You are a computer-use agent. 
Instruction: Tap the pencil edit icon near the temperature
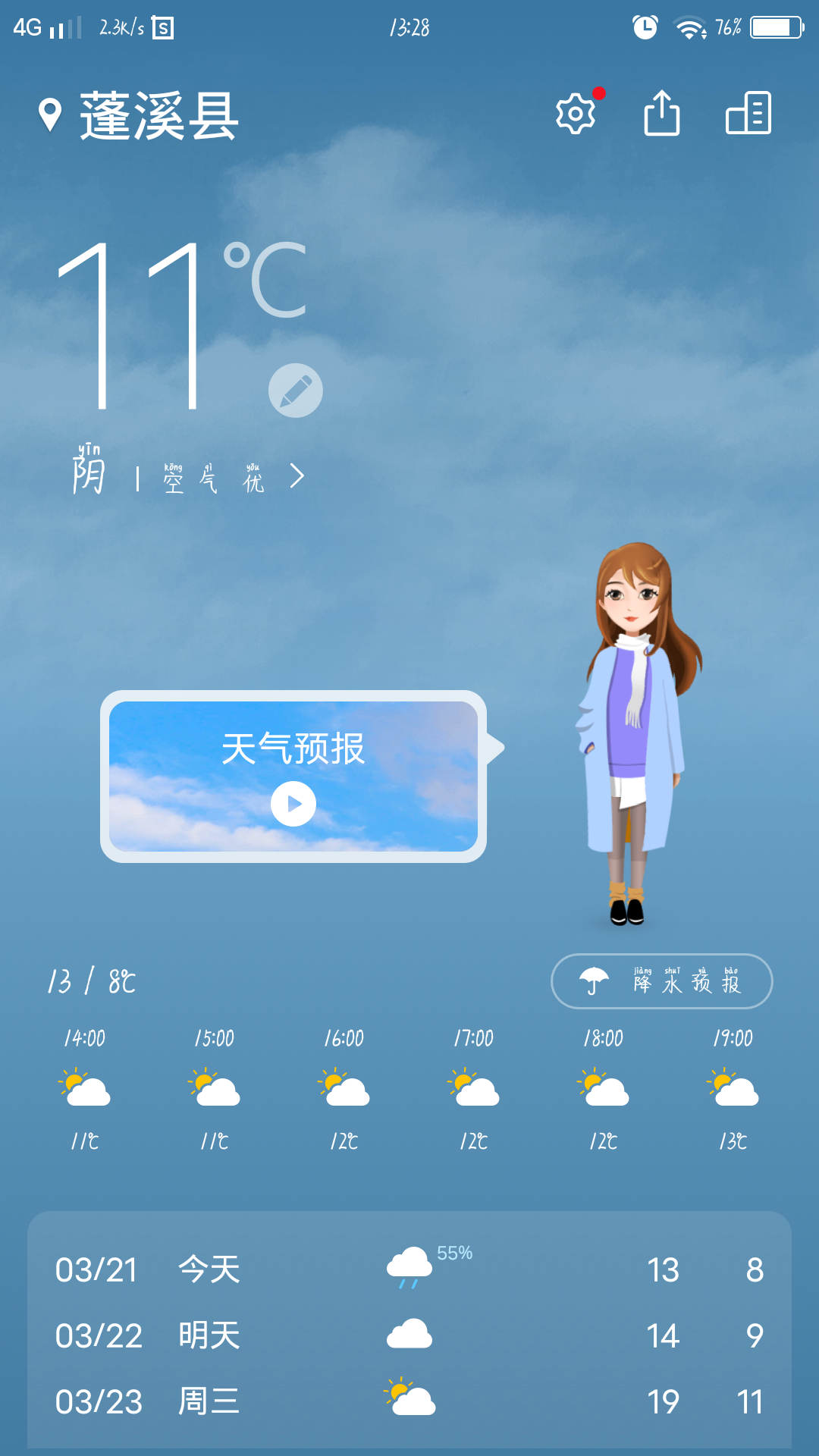coord(296,388)
